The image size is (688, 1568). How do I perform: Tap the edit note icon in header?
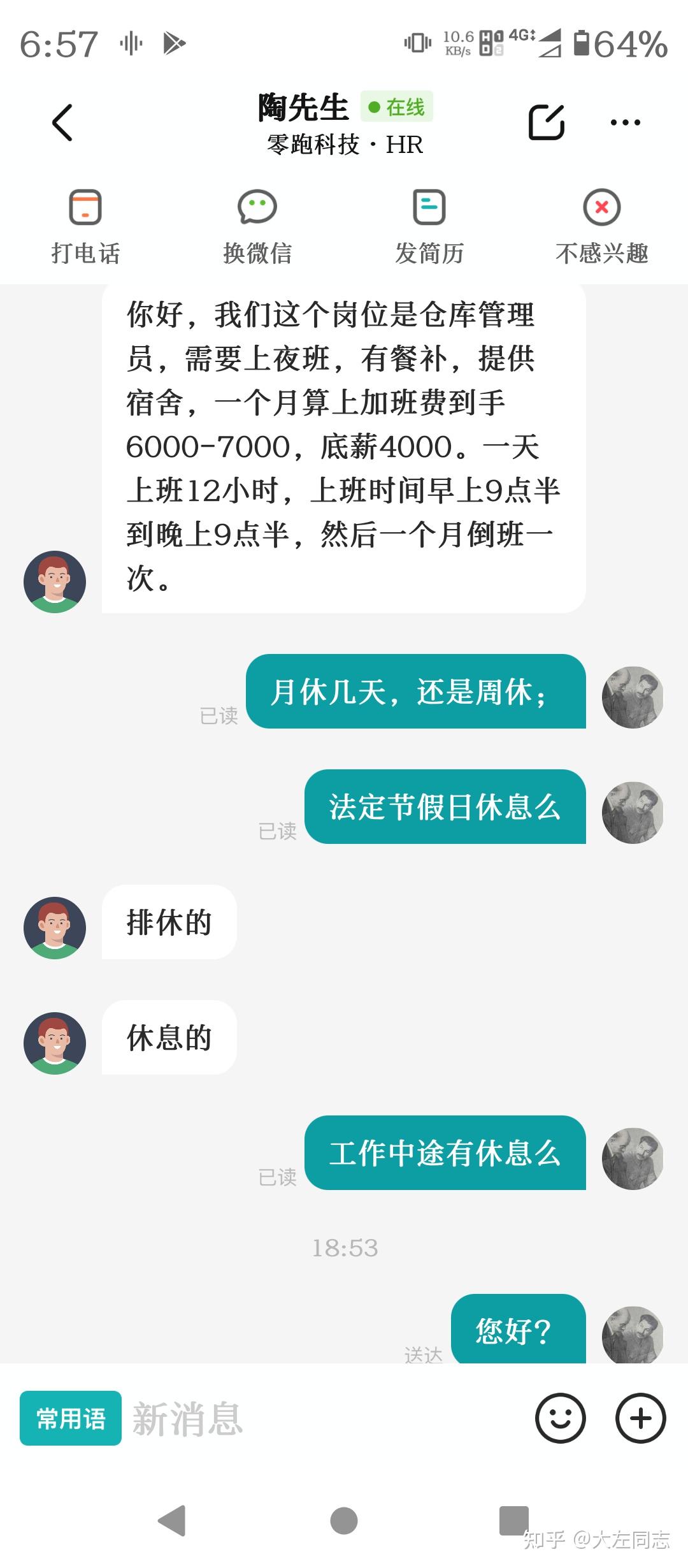(x=546, y=122)
